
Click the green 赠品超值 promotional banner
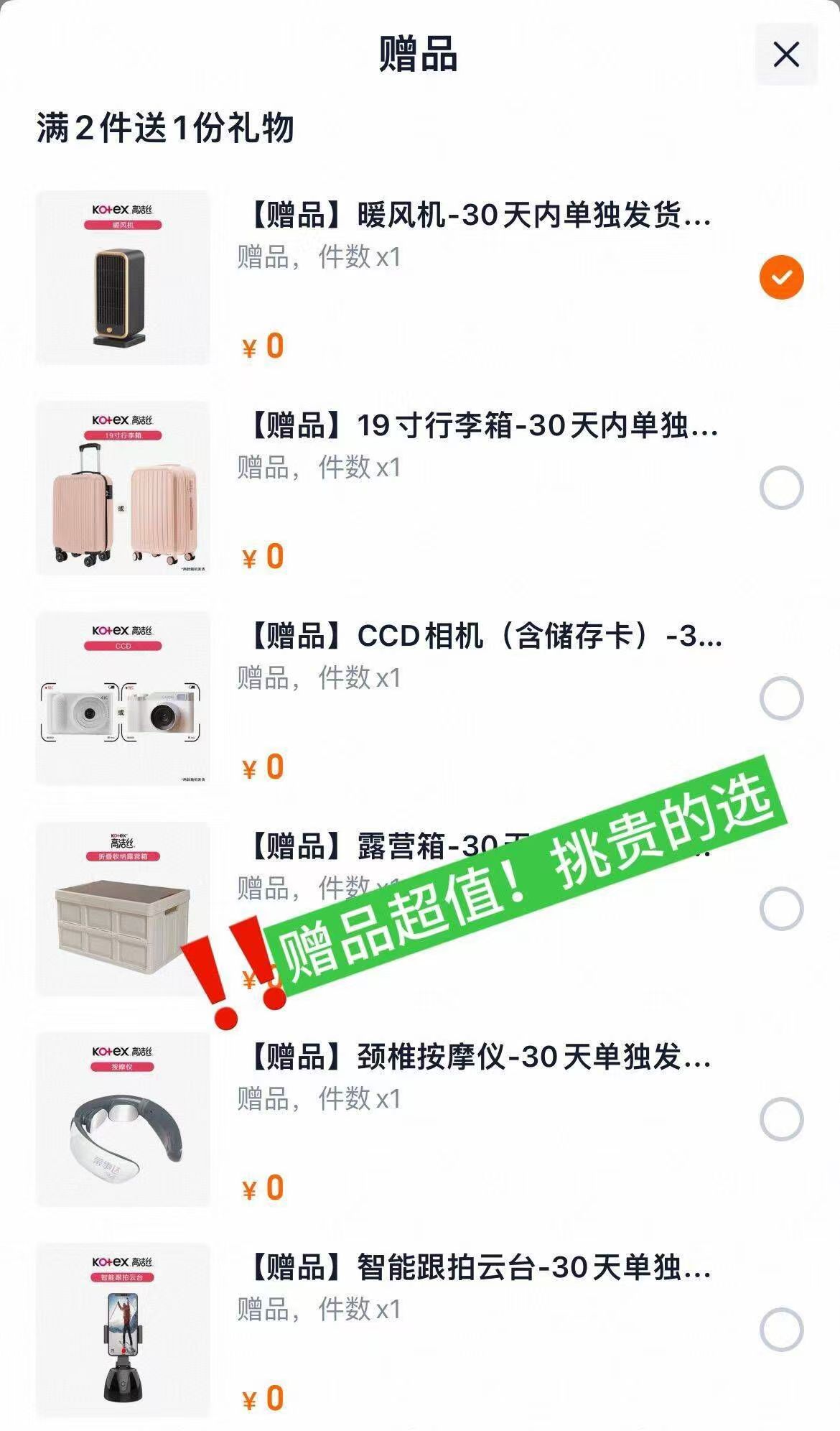pos(524,884)
